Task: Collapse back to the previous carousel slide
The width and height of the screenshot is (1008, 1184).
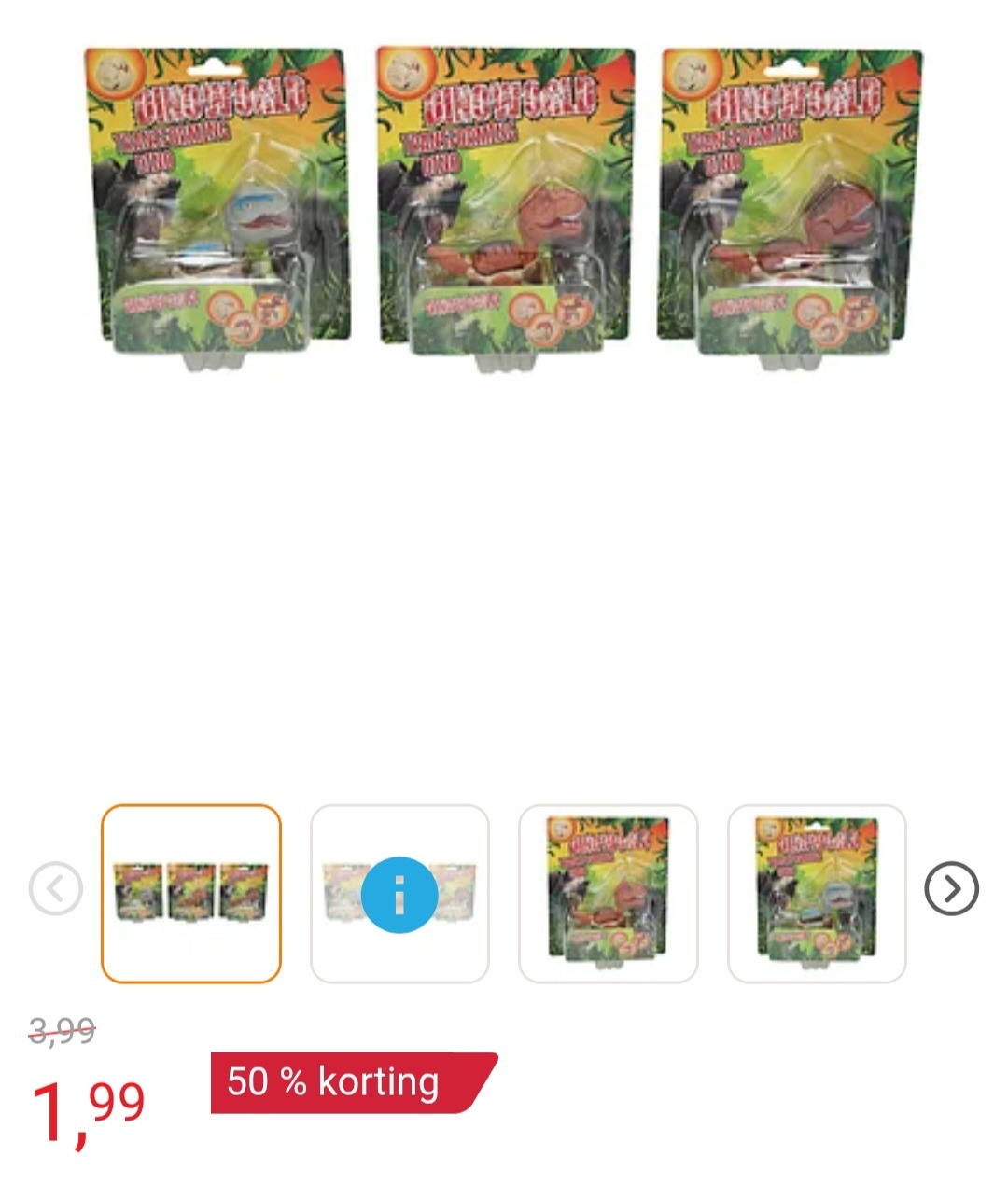Action: coord(56,890)
